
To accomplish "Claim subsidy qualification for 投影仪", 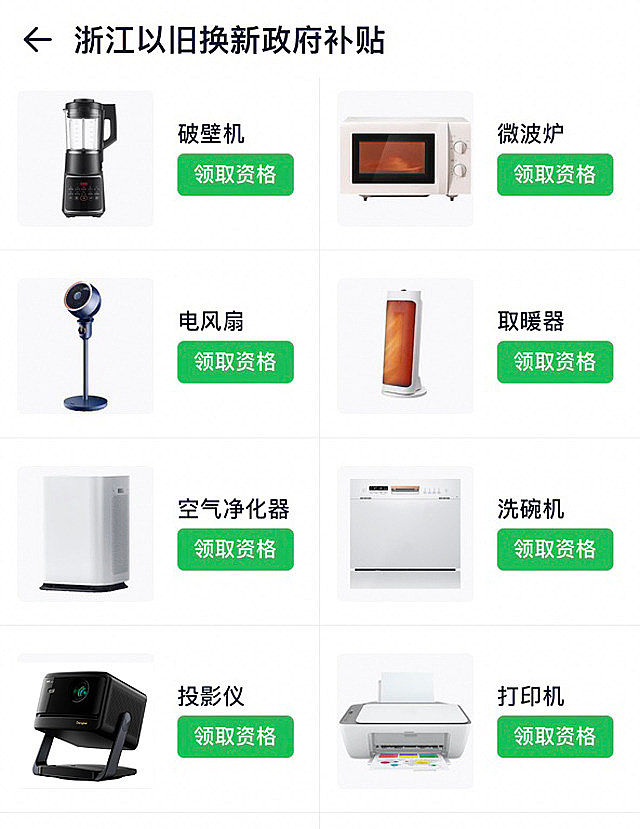I will click(x=235, y=736).
